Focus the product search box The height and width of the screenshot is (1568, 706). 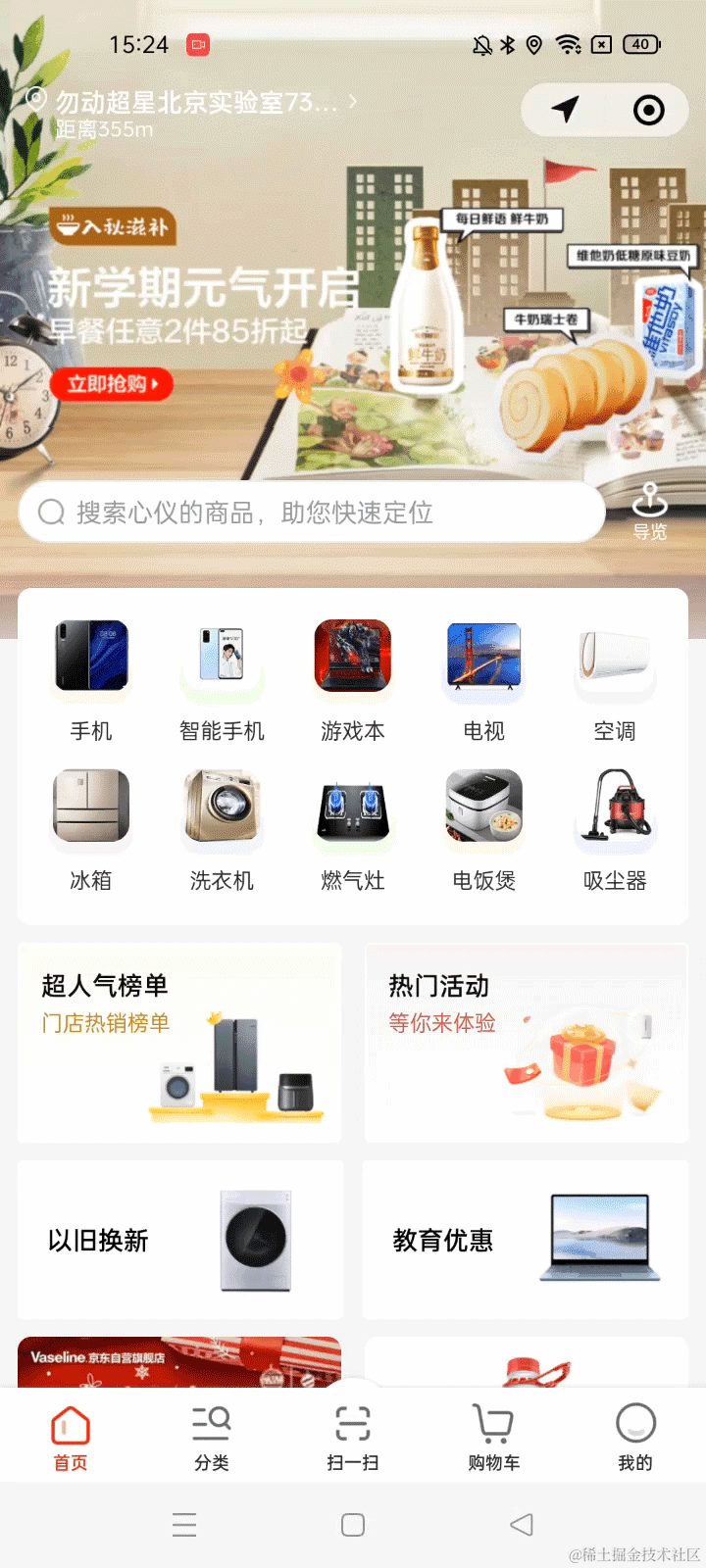(x=312, y=513)
